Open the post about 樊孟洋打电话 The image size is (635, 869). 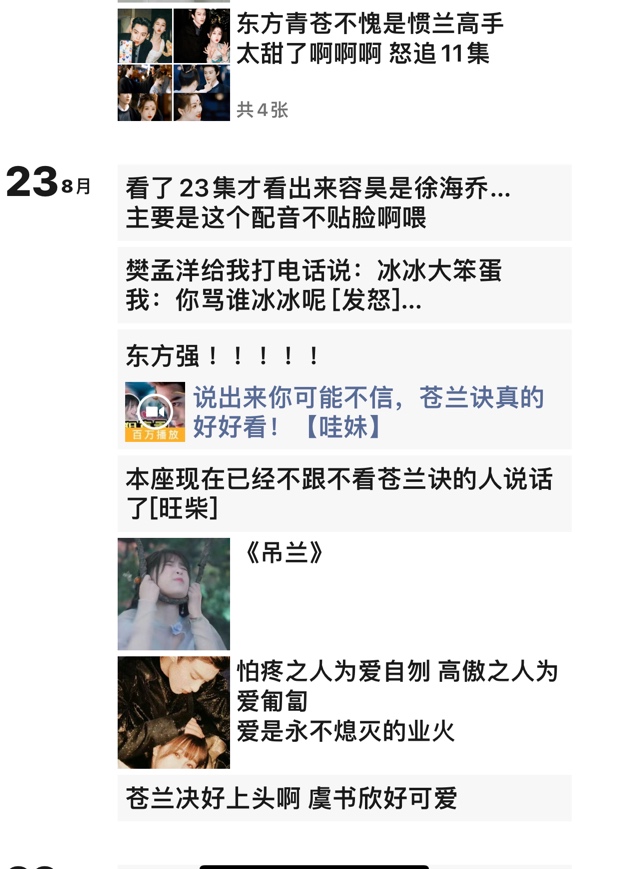[x=344, y=285]
